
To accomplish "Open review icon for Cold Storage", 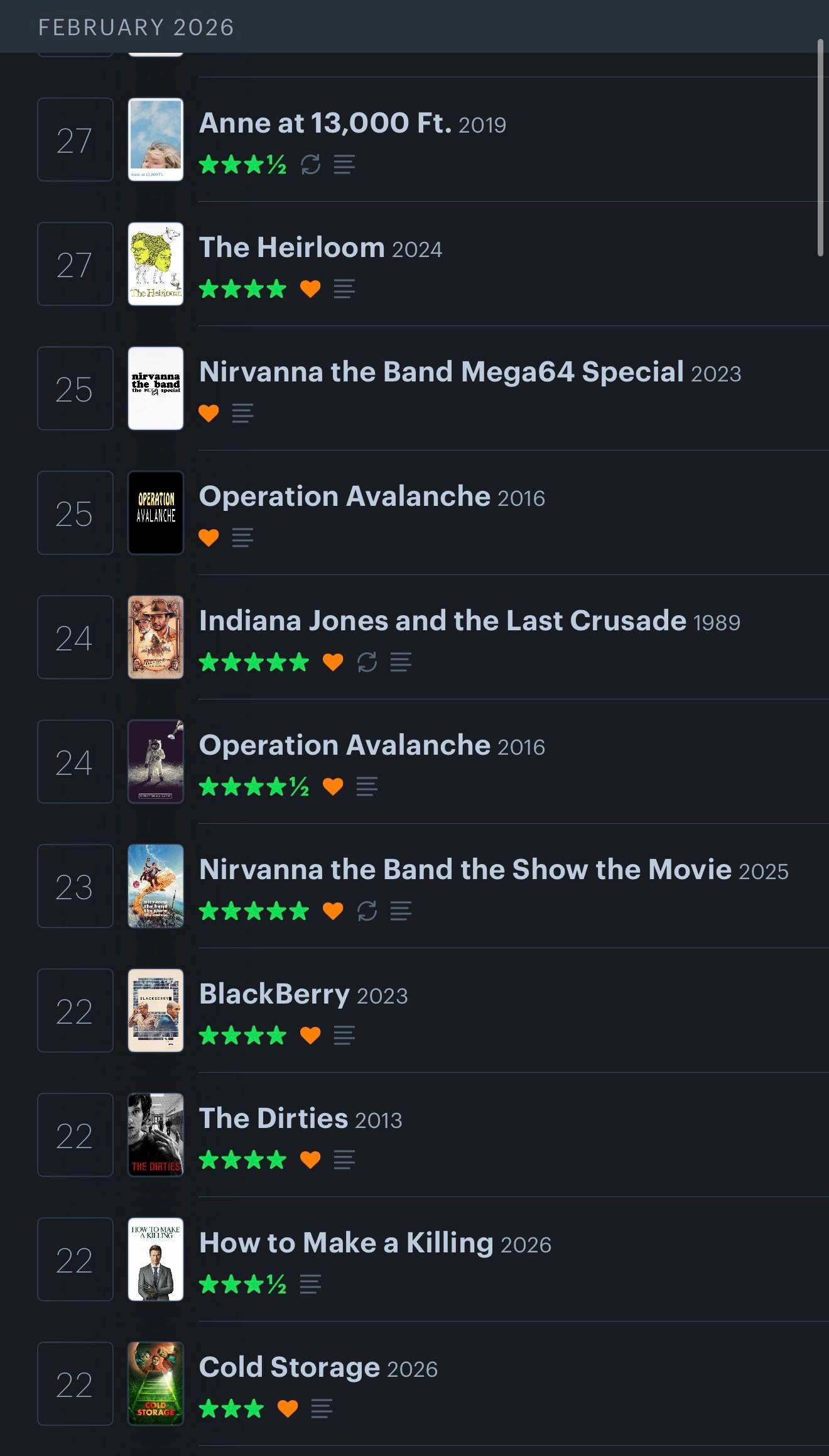I will click(x=322, y=1409).
